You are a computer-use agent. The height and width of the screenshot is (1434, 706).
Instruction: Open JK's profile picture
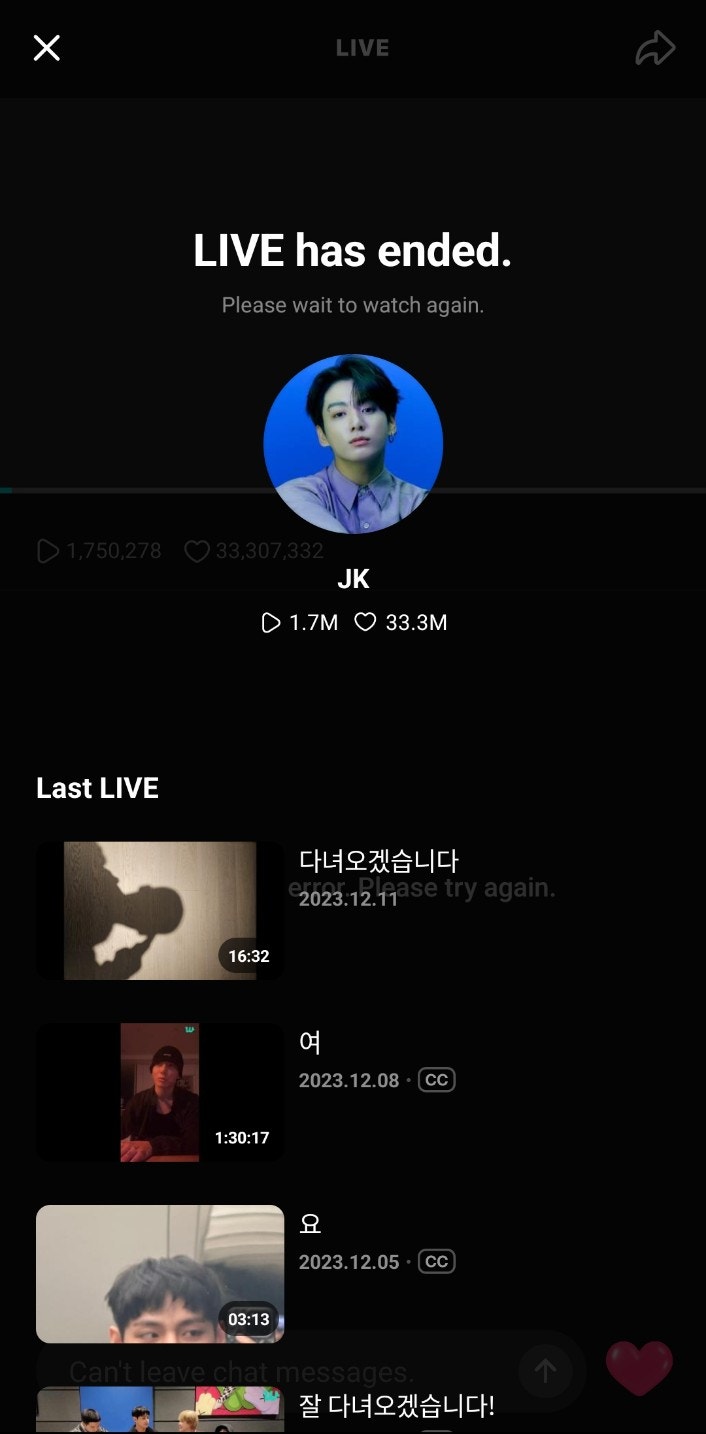352,444
